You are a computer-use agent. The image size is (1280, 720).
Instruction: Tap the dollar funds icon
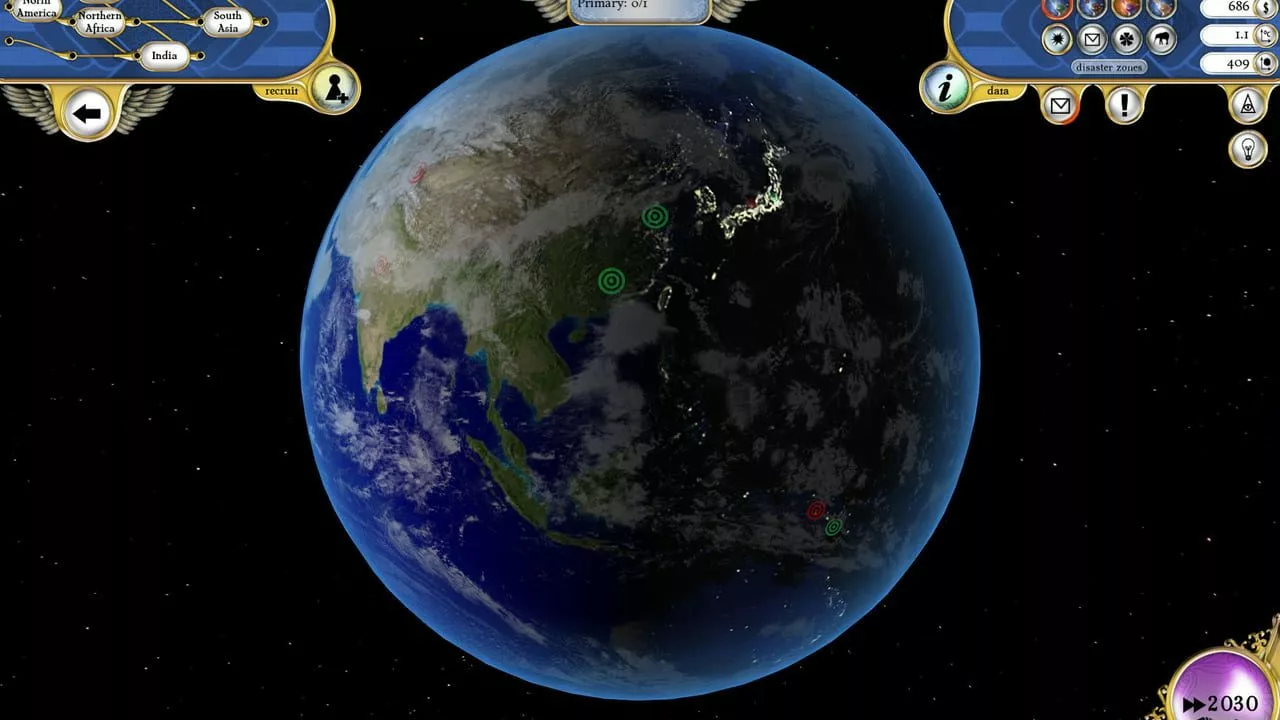point(1267,7)
